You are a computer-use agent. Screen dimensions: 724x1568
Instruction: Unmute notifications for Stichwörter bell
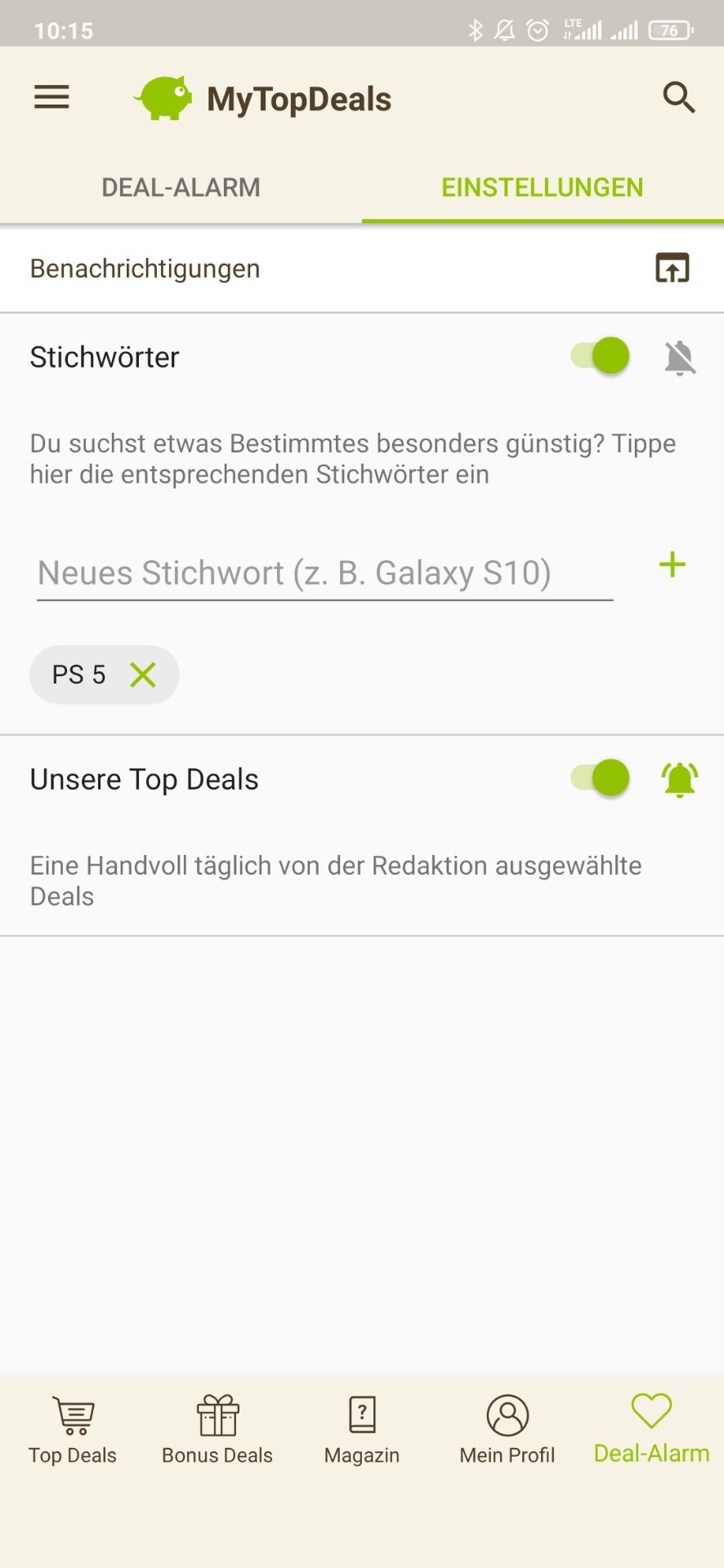(x=679, y=357)
